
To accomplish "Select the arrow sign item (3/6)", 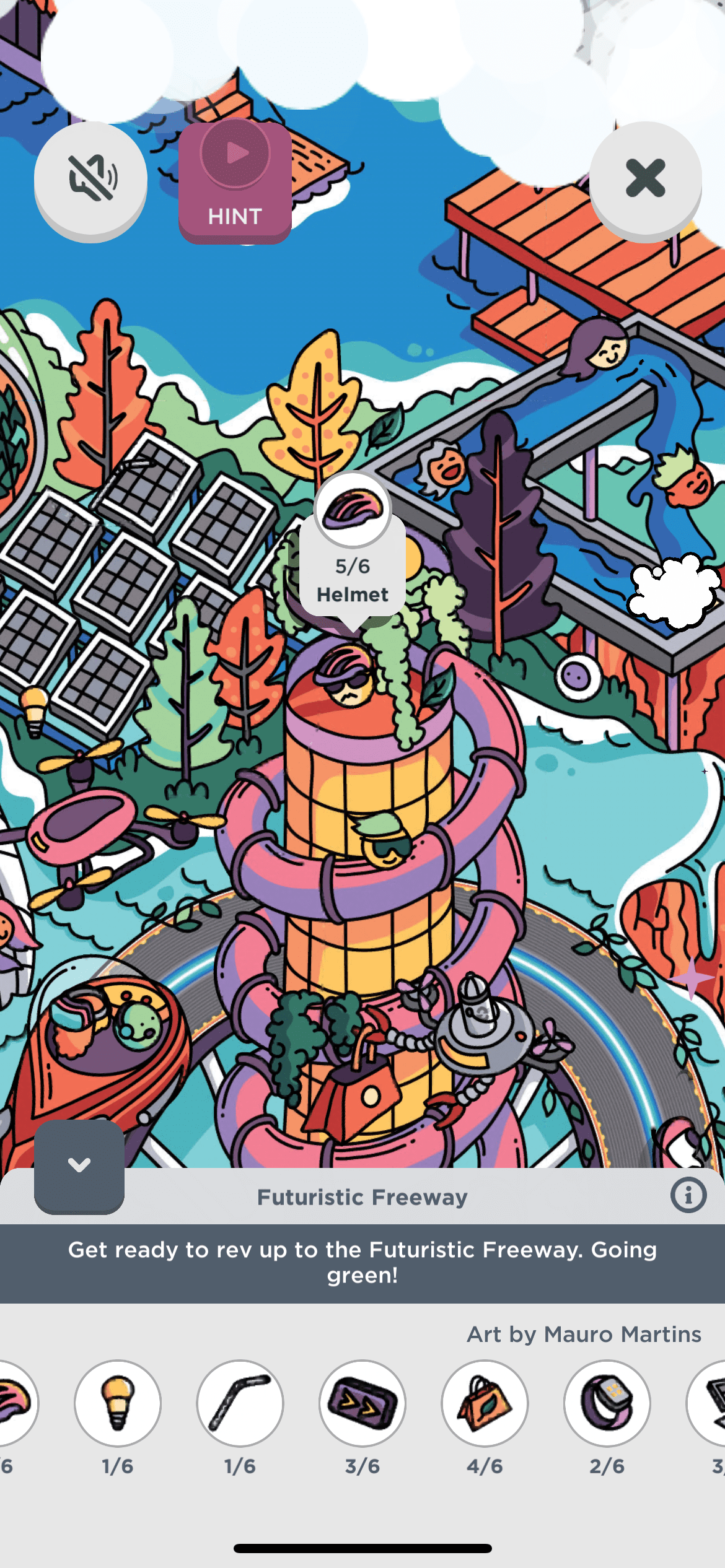I will [362, 1402].
